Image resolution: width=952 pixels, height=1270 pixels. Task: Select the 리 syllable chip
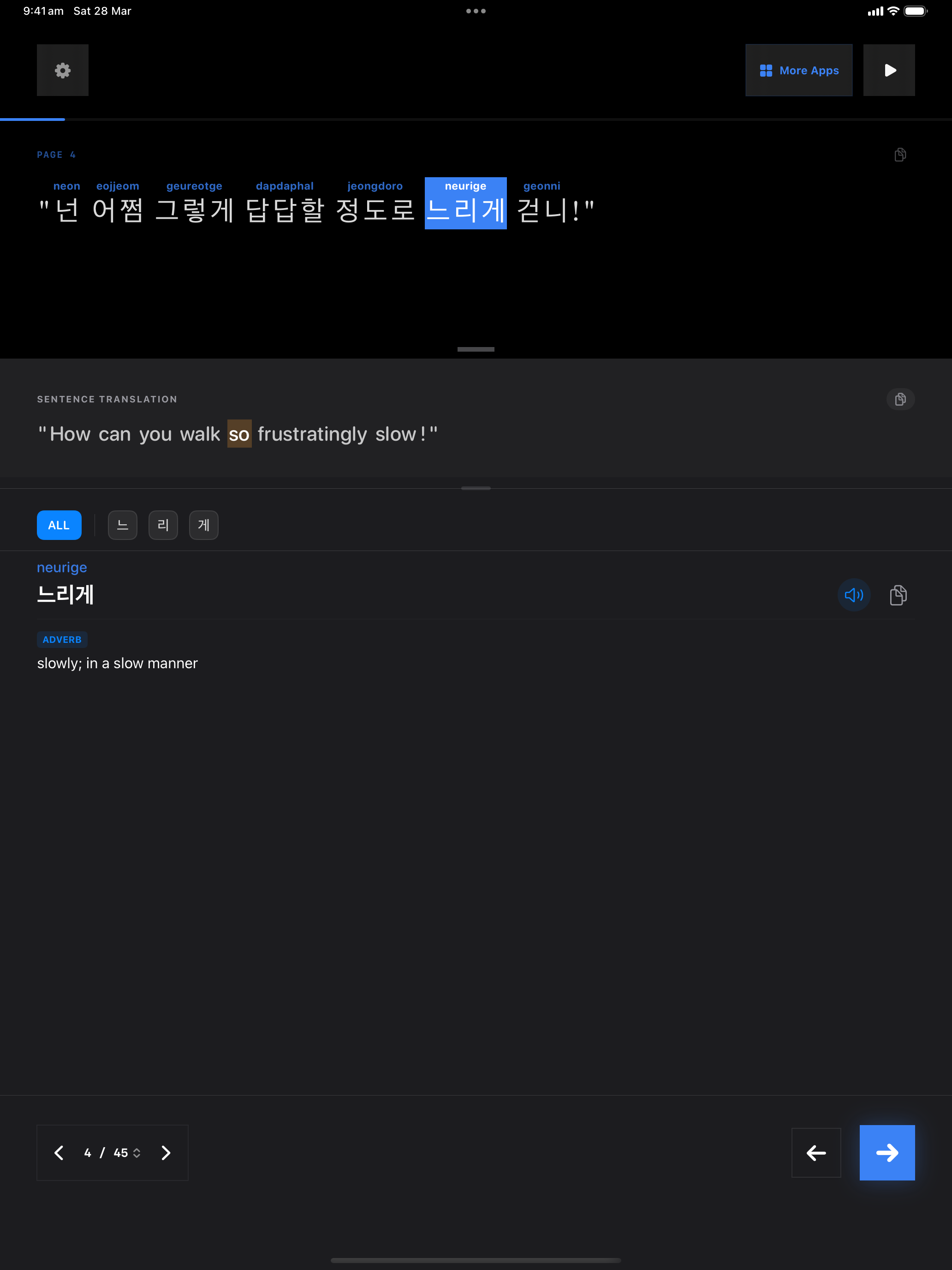163,525
